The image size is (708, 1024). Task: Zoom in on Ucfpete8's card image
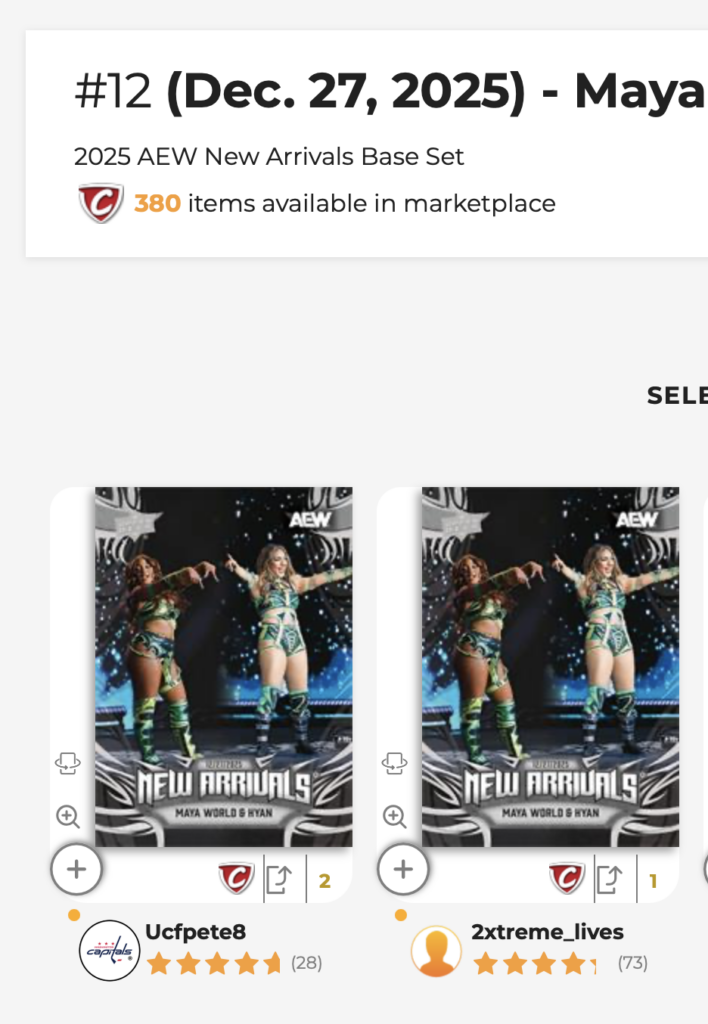click(x=67, y=817)
